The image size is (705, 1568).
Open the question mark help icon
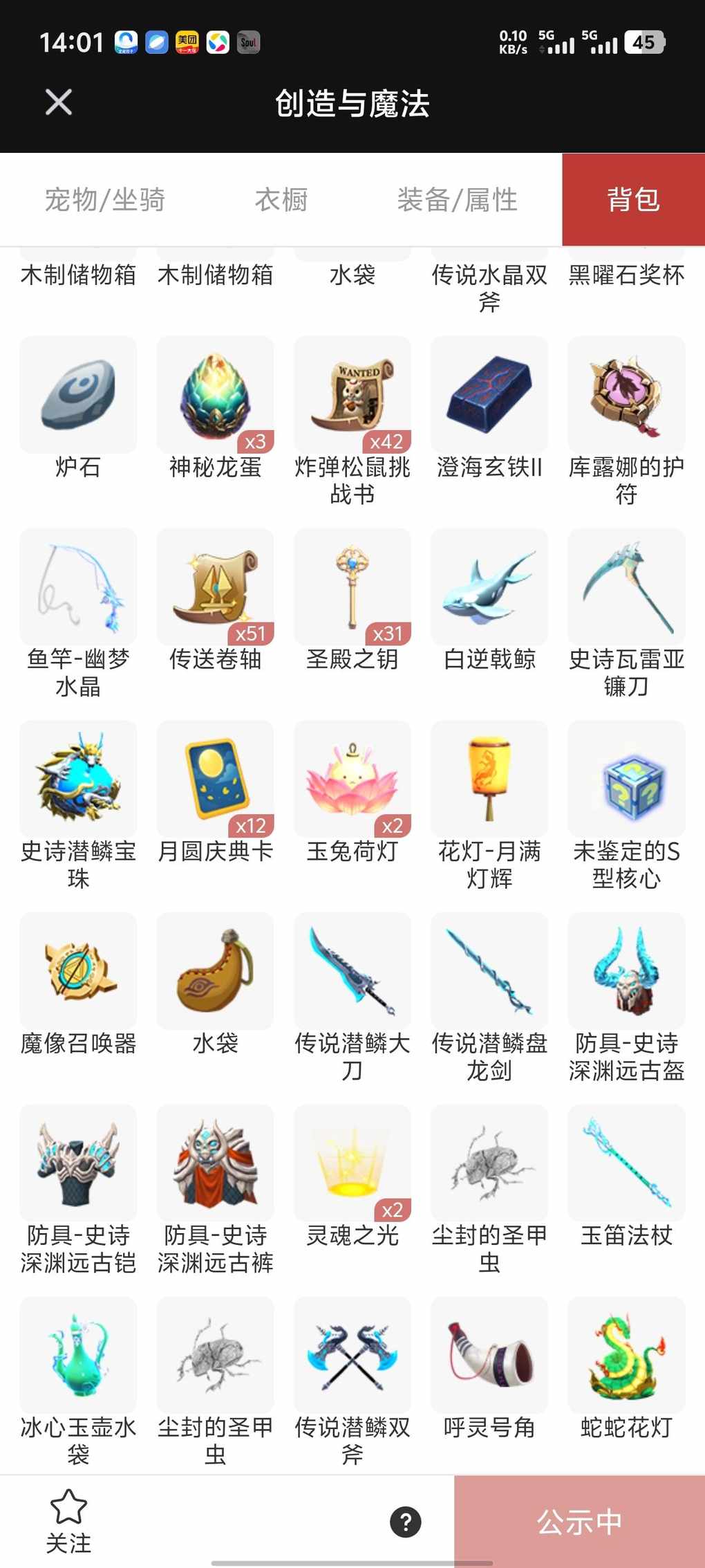pos(406,1522)
